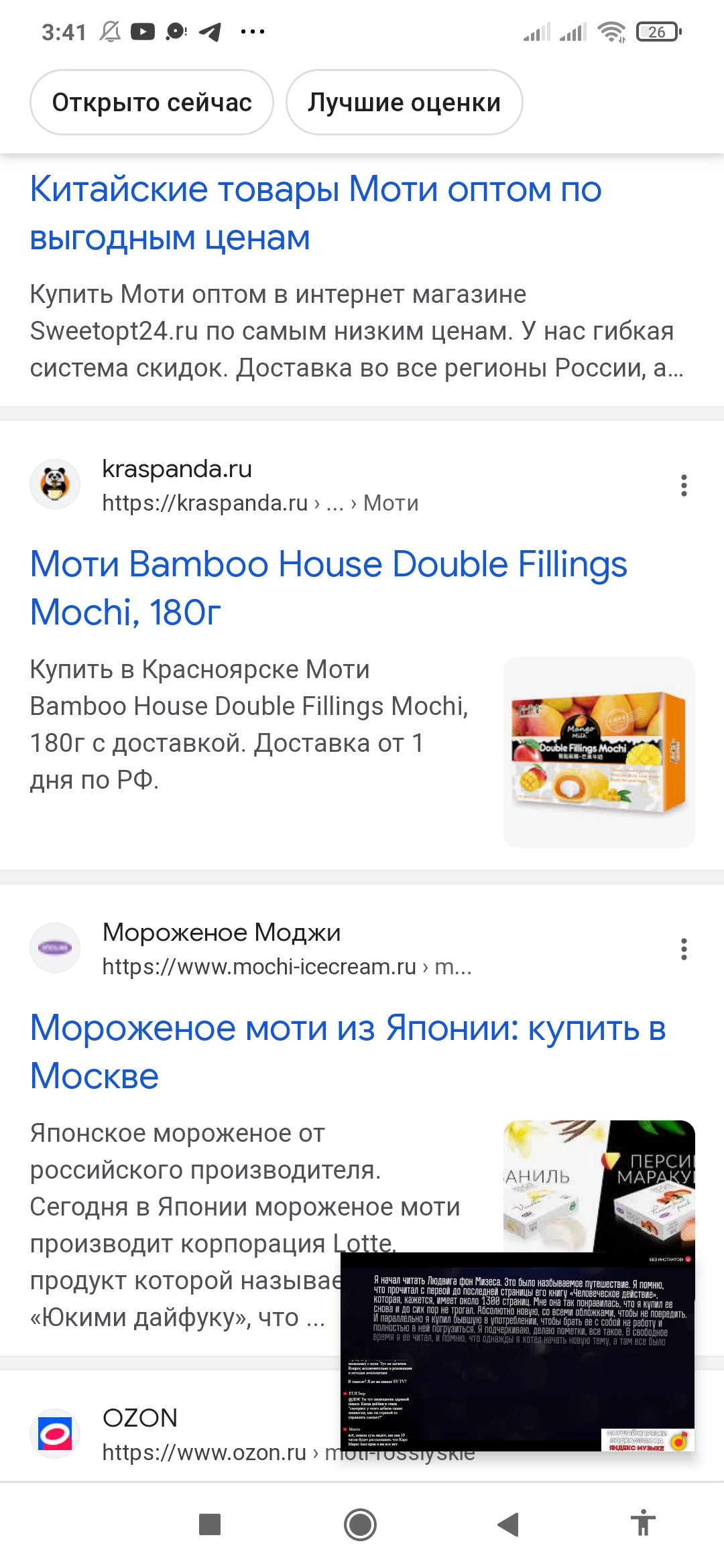The height and width of the screenshot is (1568, 724).
Task: Open overflow menu for Мороженое Моджи result
Action: pos(684,949)
